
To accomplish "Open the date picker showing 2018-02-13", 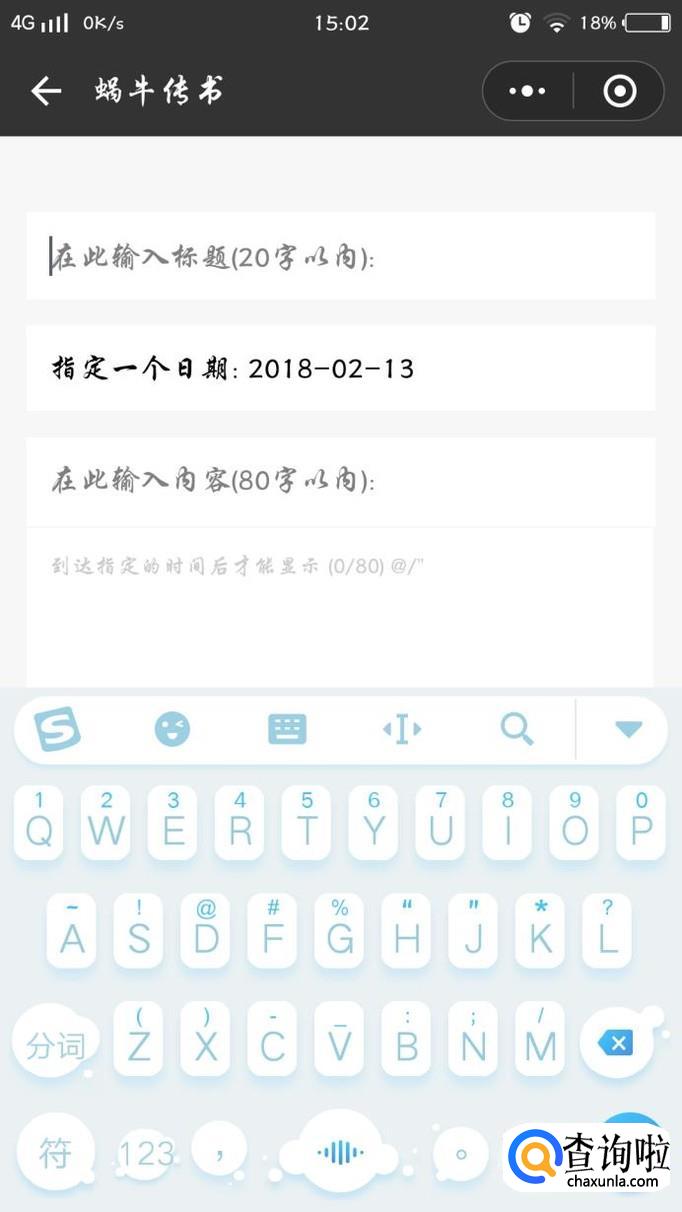I will [x=341, y=368].
